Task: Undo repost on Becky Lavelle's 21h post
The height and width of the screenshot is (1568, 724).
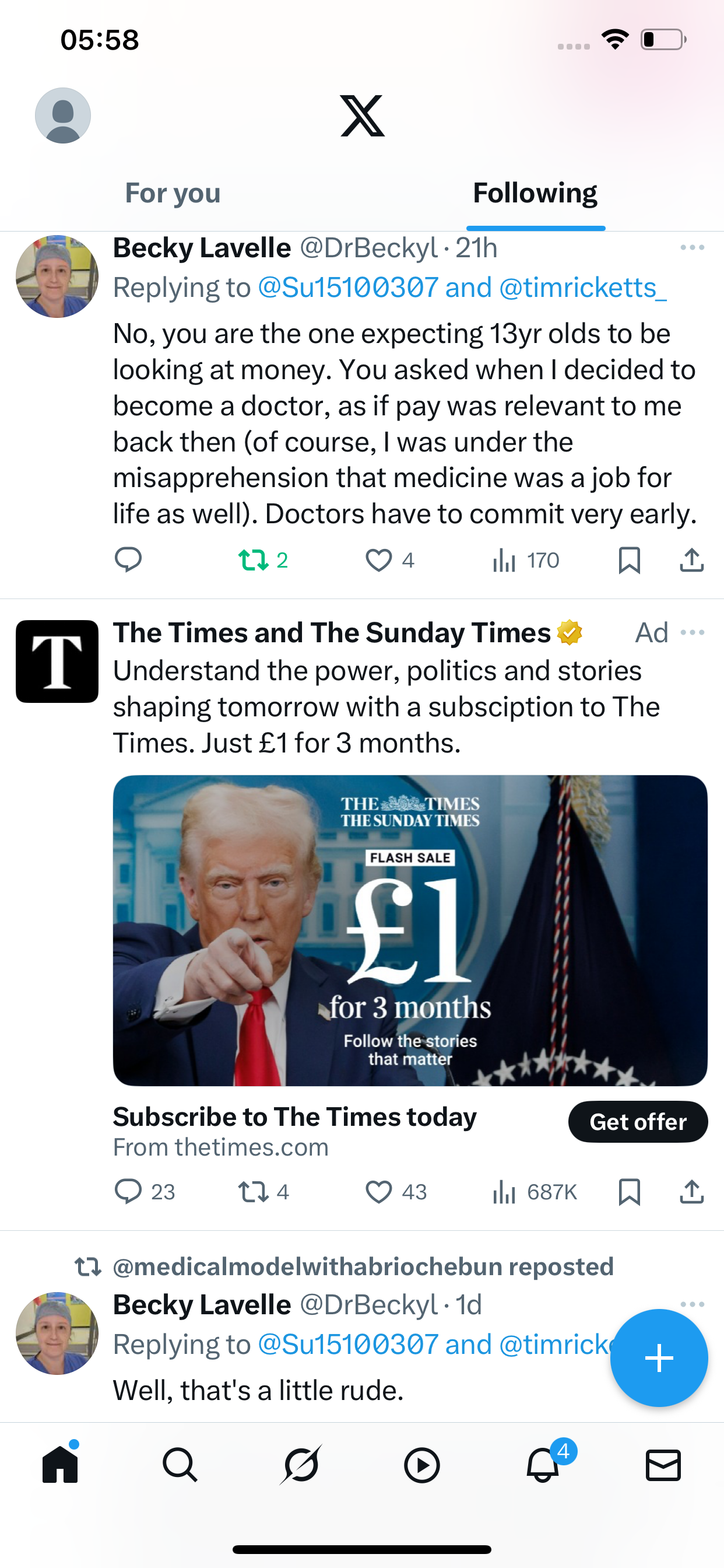Action: [x=263, y=560]
